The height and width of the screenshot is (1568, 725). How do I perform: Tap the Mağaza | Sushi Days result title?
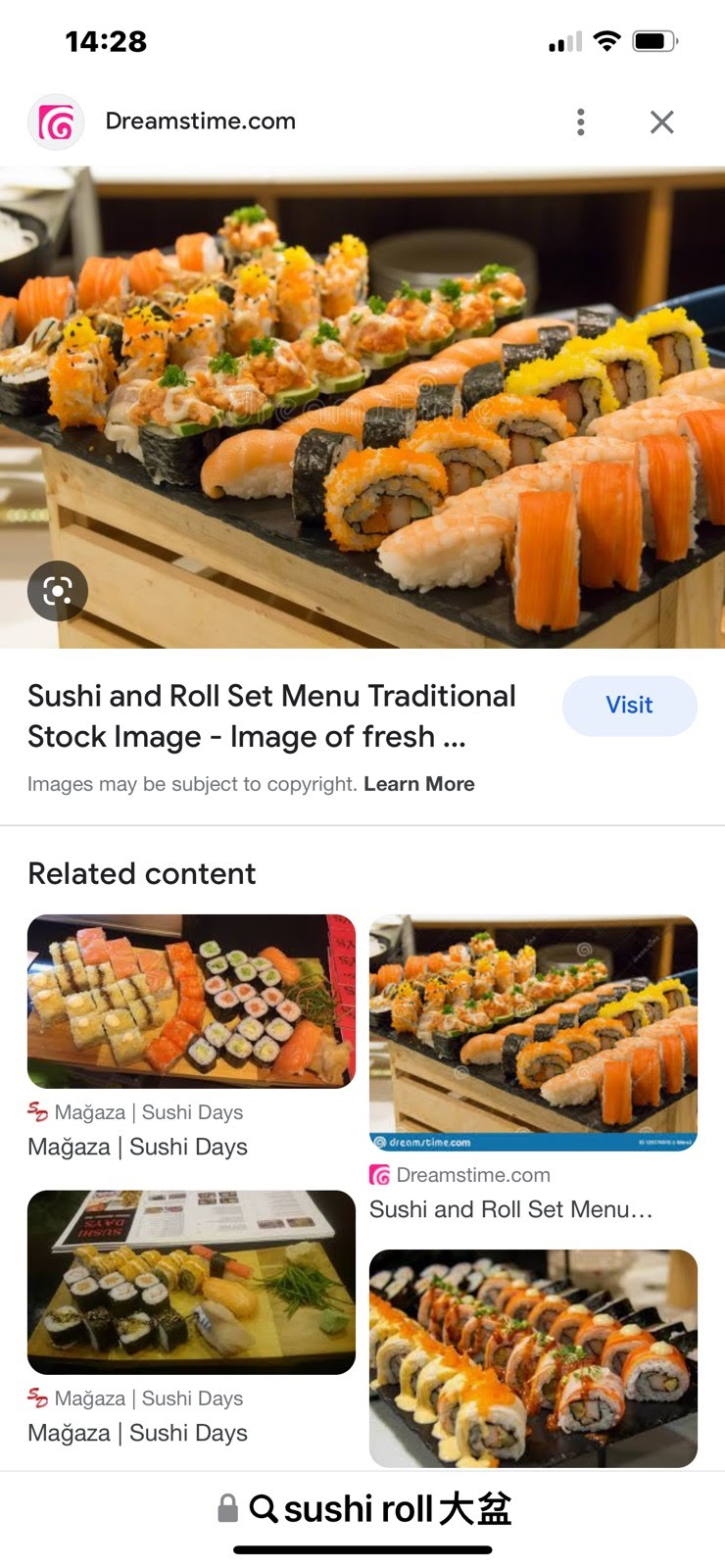point(137,1146)
